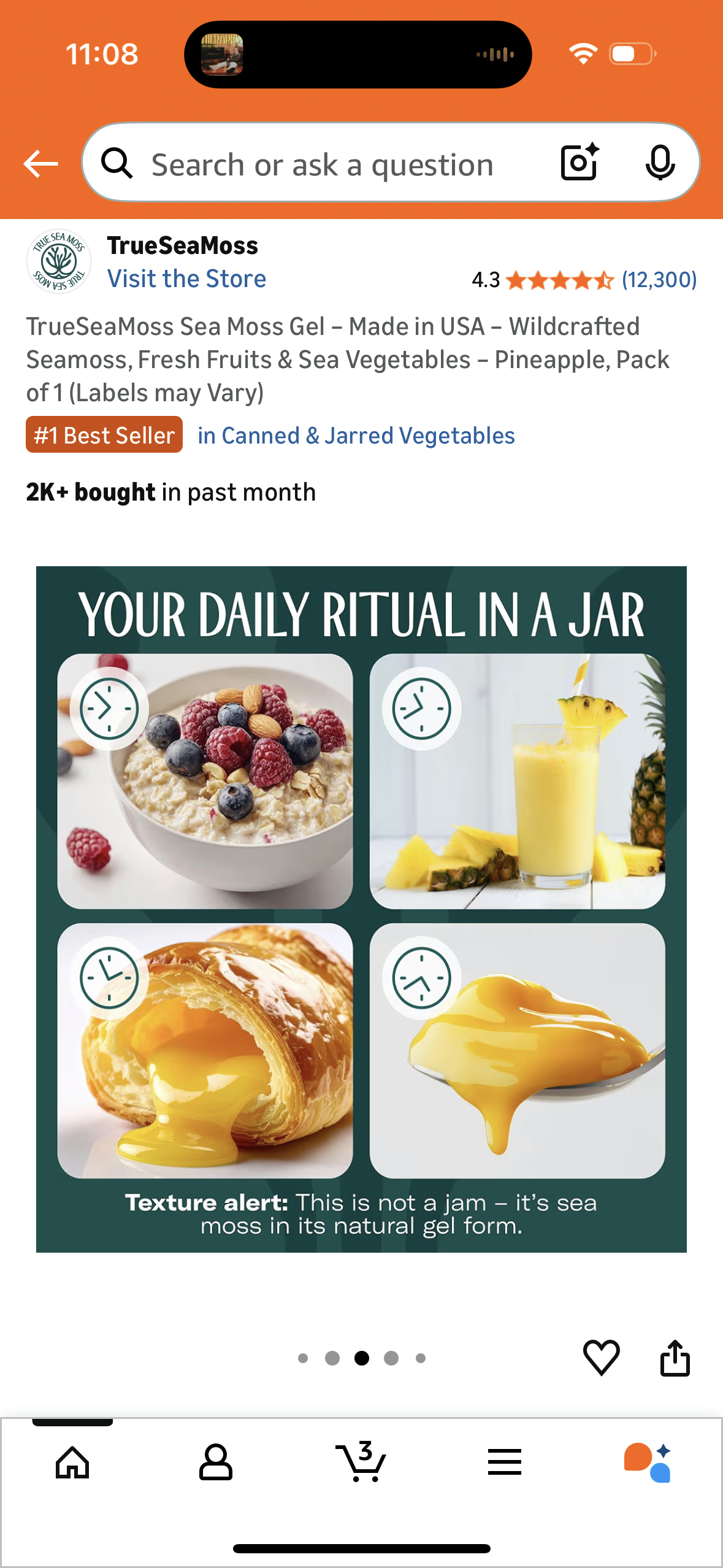
Task: Open the account profile tab
Action: tap(216, 1462)
